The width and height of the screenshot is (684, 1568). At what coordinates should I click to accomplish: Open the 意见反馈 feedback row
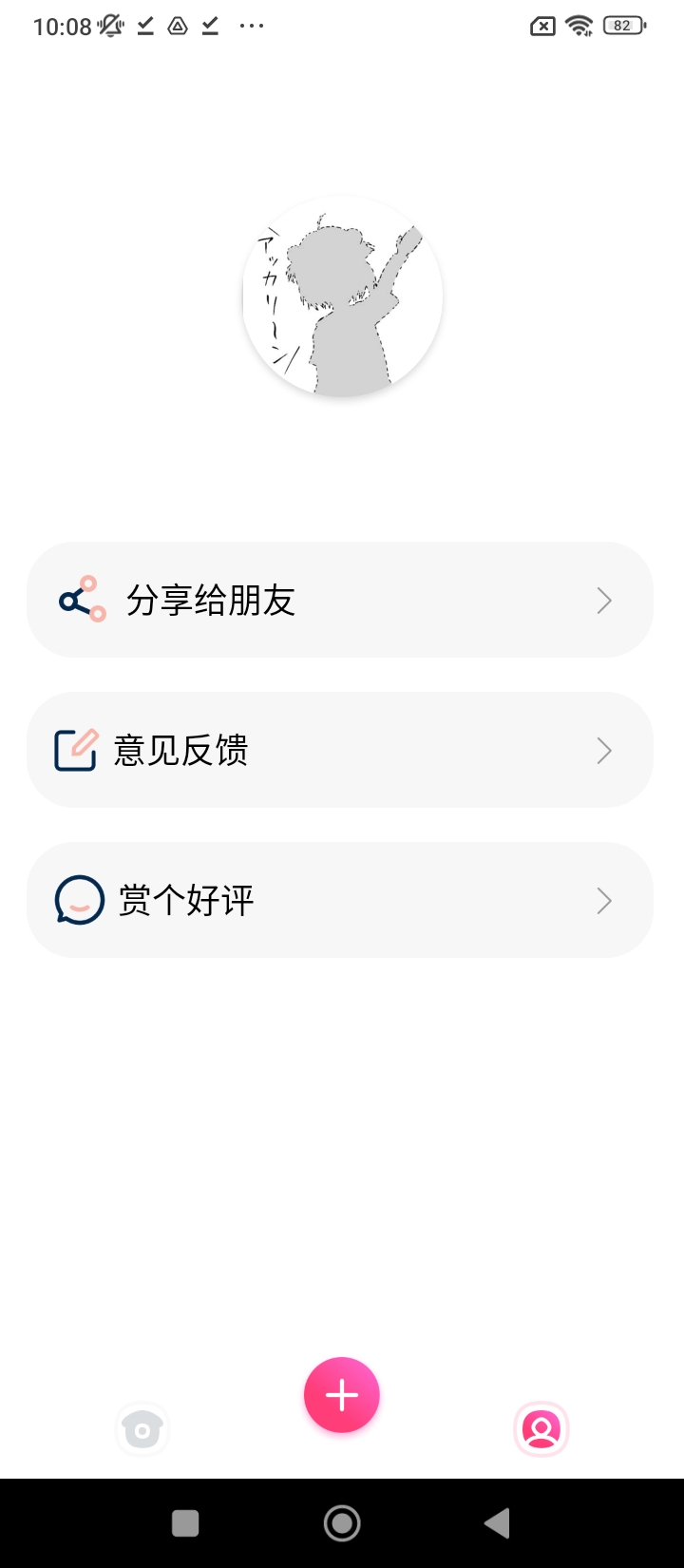tap(340, 750)
